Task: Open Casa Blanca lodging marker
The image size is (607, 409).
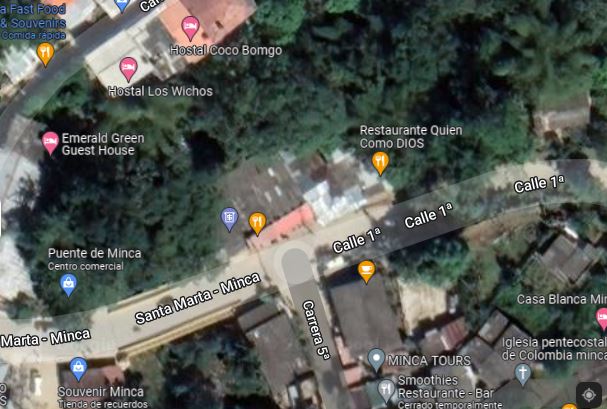Action: 601,317
